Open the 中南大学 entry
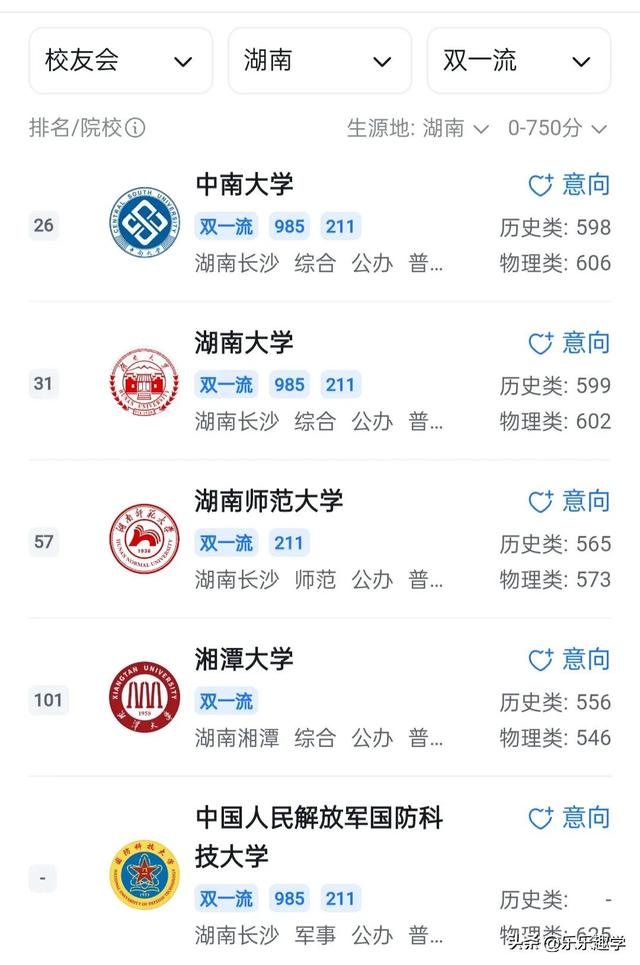The height and width of the screenshot is (965, 640). pos(244,184)
